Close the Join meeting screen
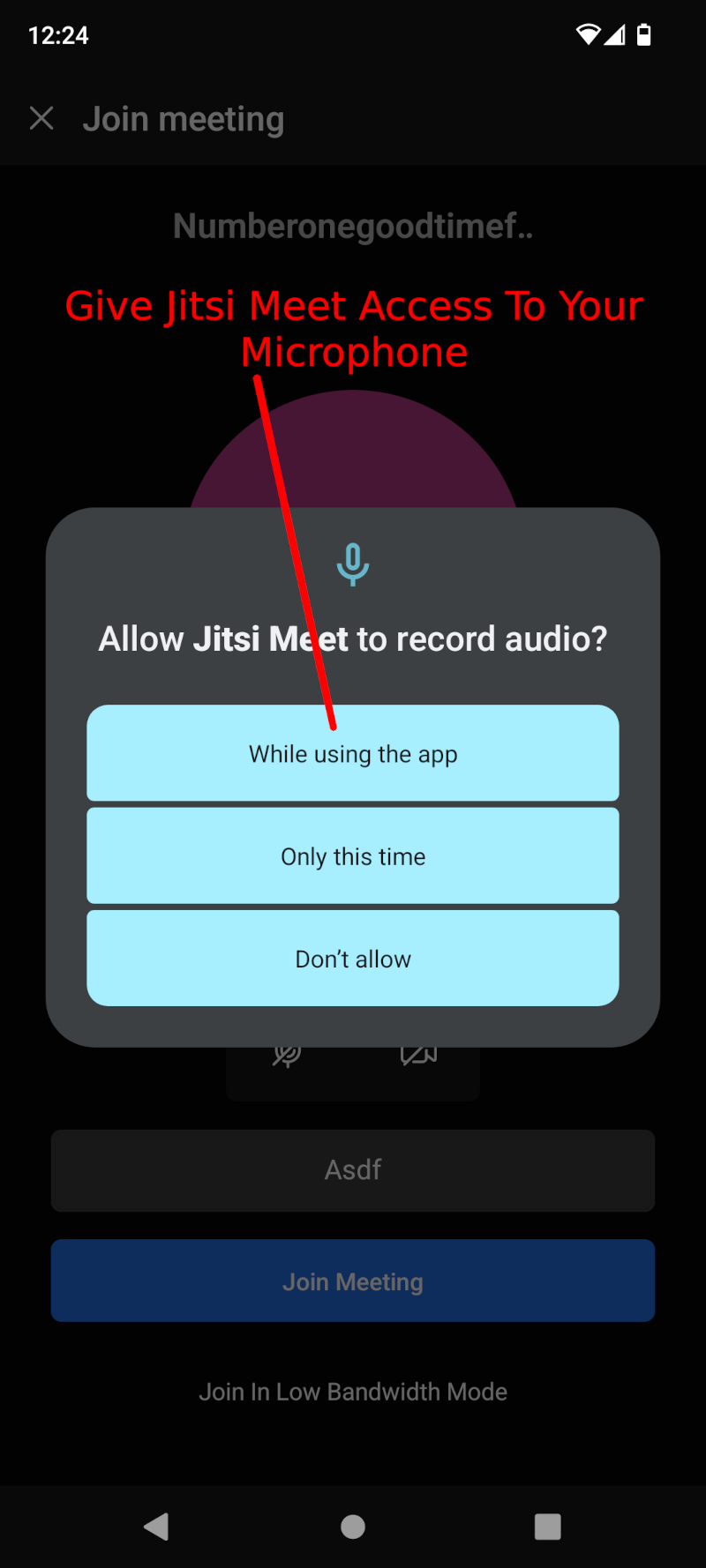The image size is (706, 1568). pyautogui.click(x=41, y=118)
